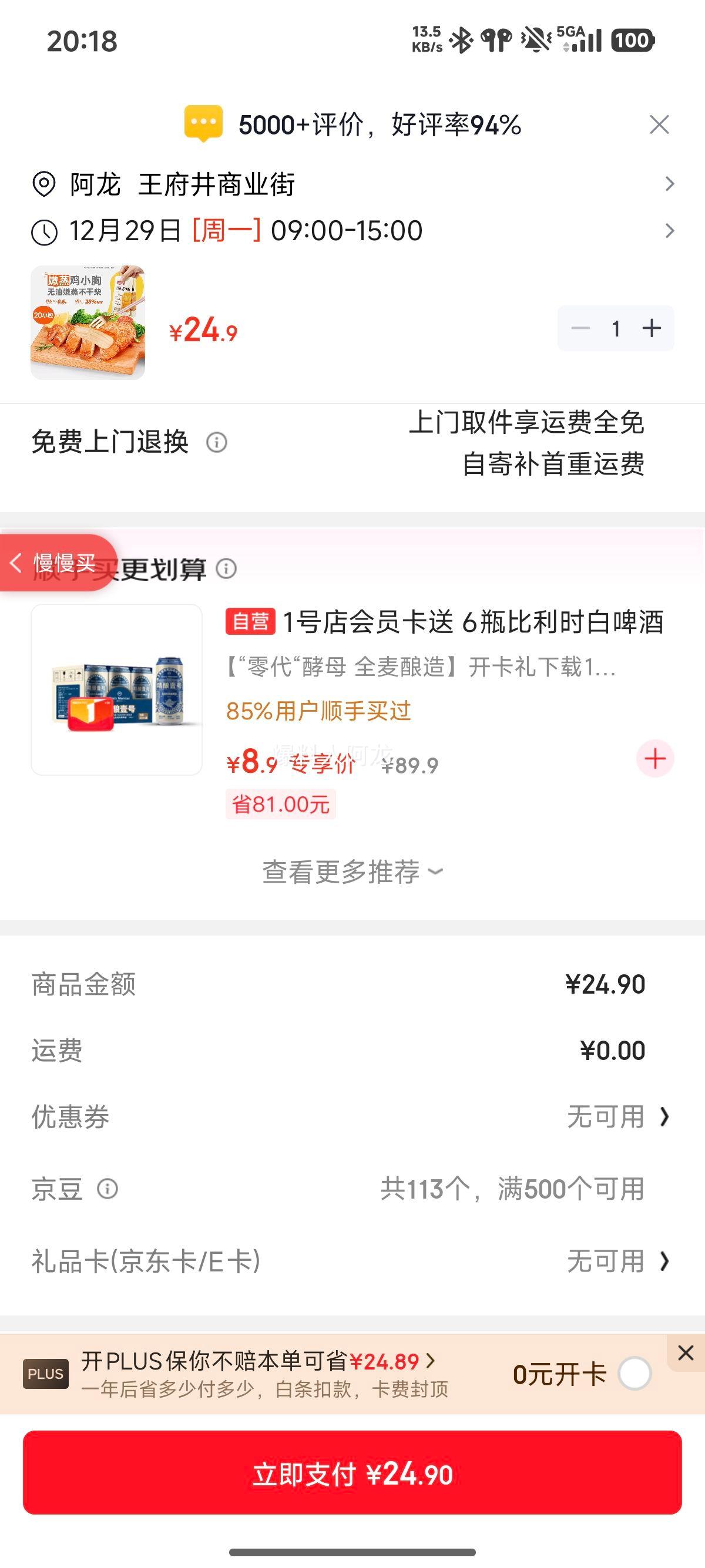Viewport: 705px width, 1568px height.
Task: Open delivery address details via the right chevron
Action: (670, 184)
